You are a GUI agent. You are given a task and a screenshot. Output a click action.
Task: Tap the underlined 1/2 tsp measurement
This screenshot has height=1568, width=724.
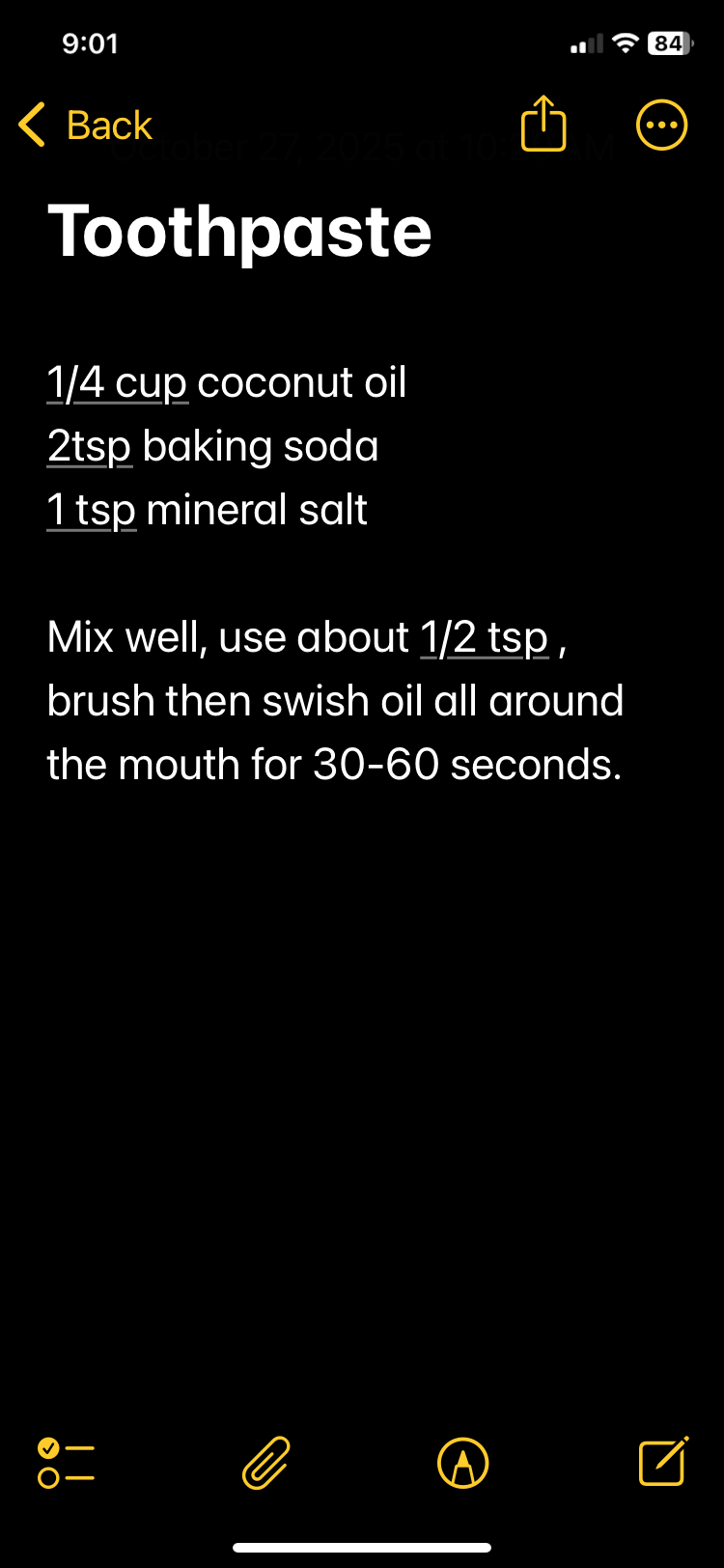(x=485, y=637)
